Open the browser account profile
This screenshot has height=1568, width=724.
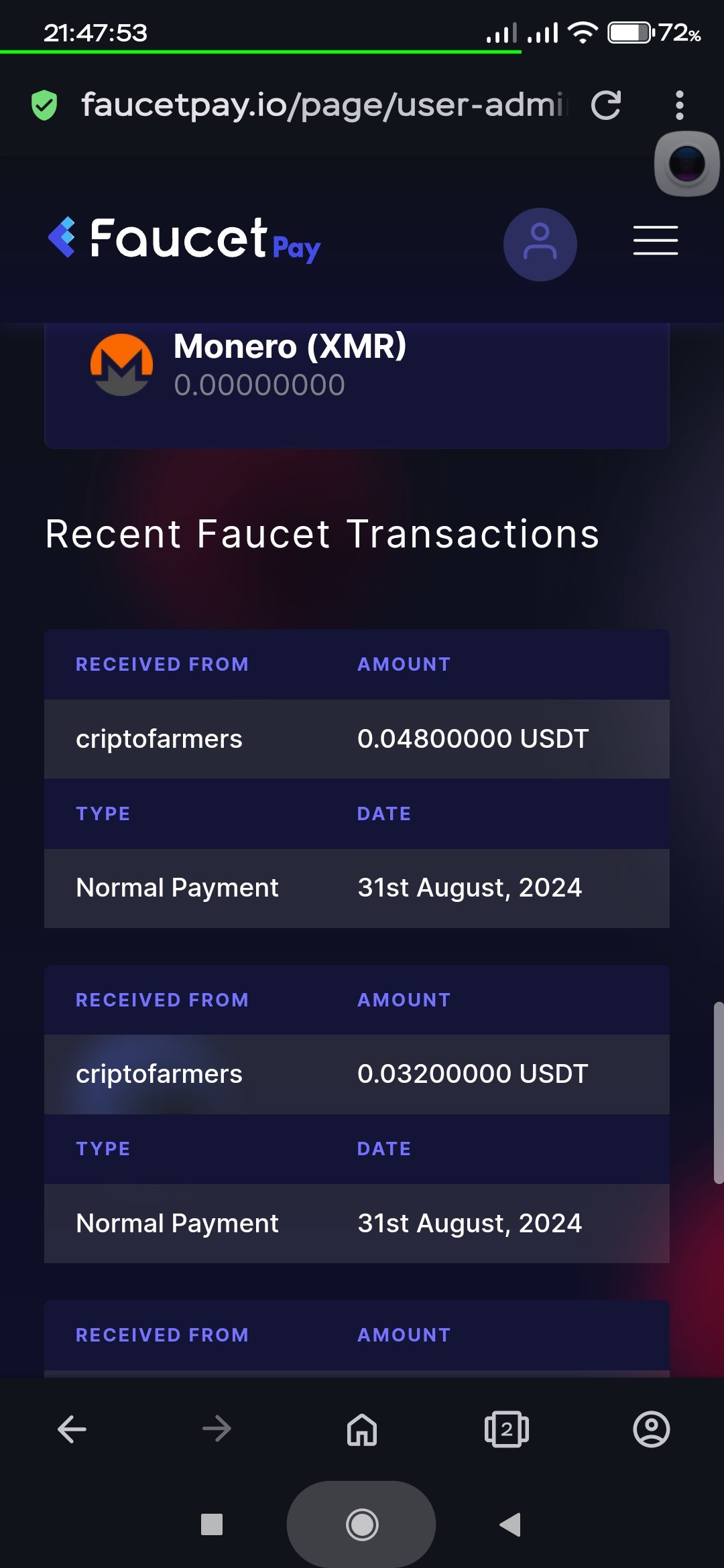pos(651,1429)
